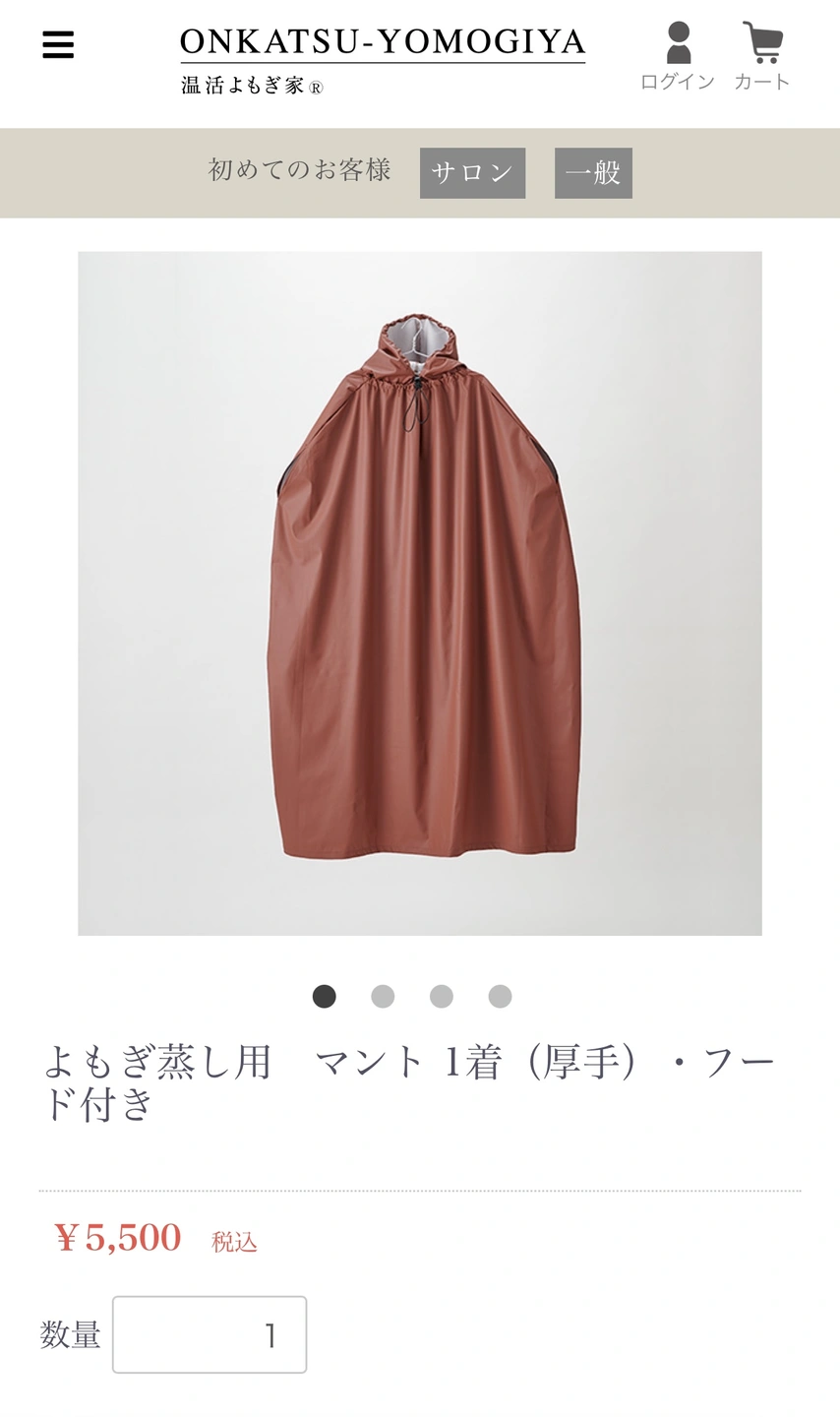Viewport: 840px width, 1417px height.
Task: Open the ログイン login page
Action: tap(678, 57)
